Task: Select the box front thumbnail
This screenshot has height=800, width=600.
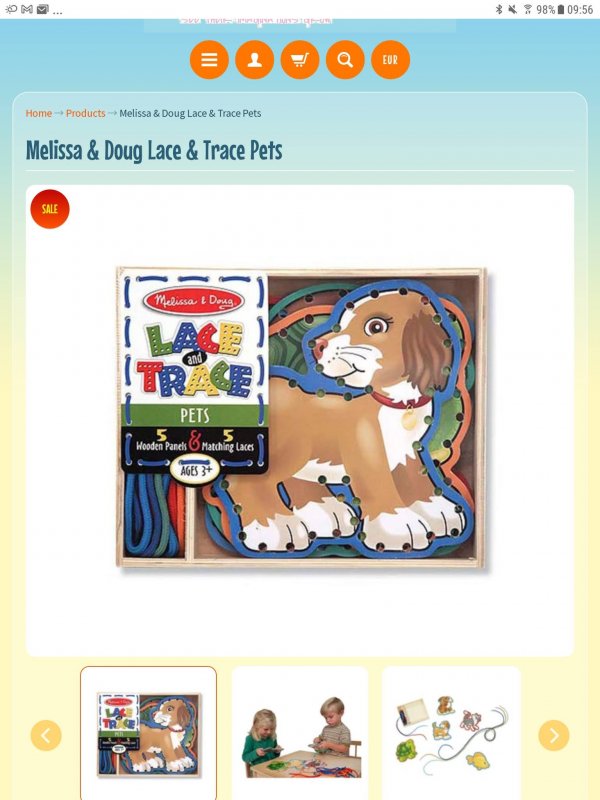Action: coord(148,733)
